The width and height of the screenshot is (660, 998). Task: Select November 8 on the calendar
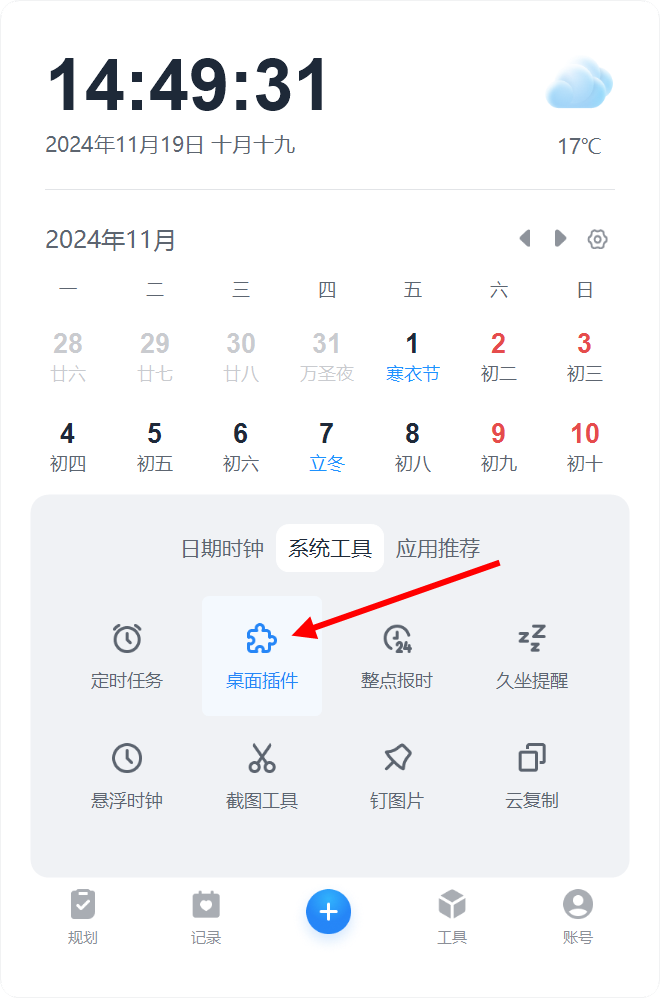[412, 446]
